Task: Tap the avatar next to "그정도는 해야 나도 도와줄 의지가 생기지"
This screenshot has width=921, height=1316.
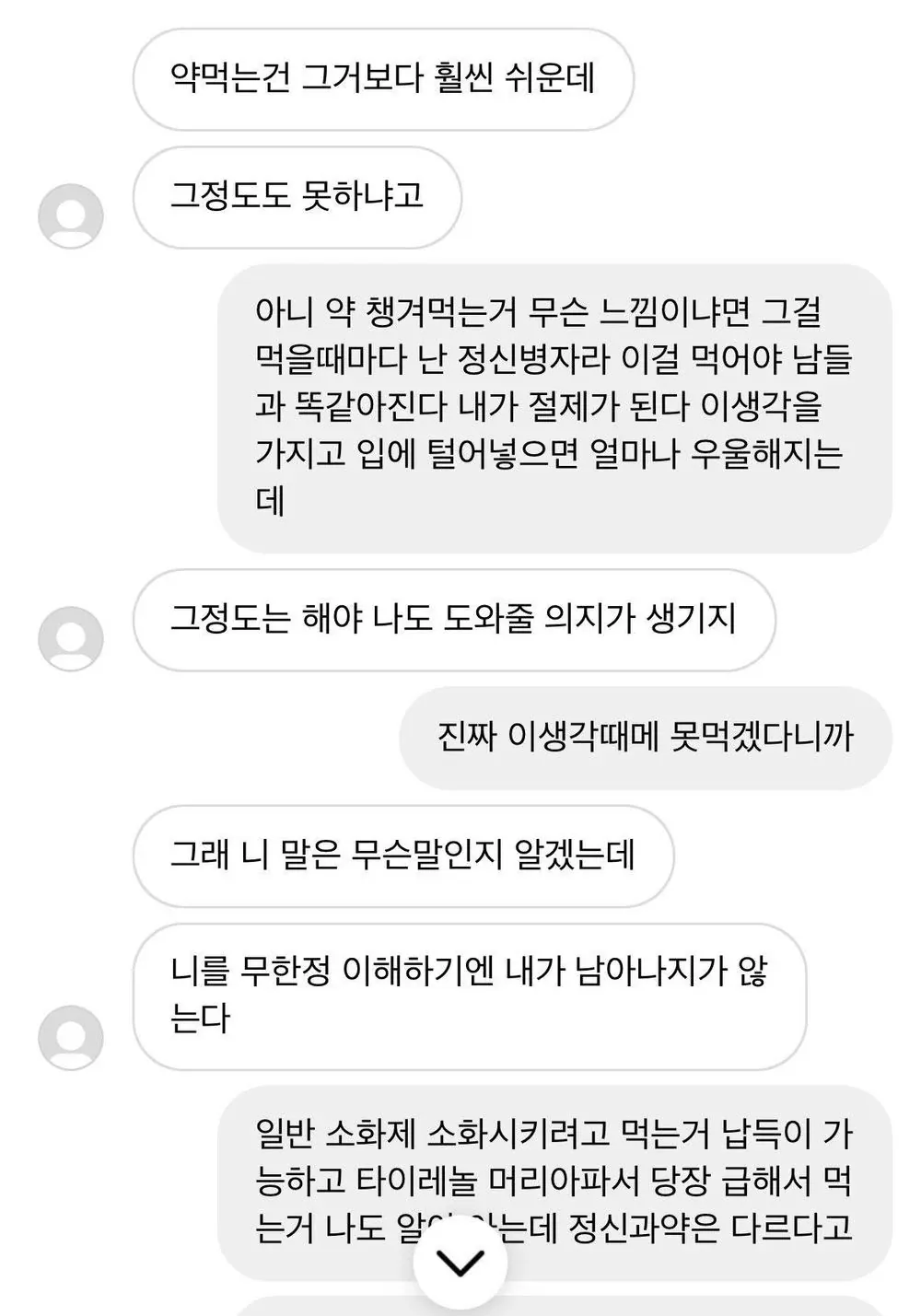Action: coord(71,638)
